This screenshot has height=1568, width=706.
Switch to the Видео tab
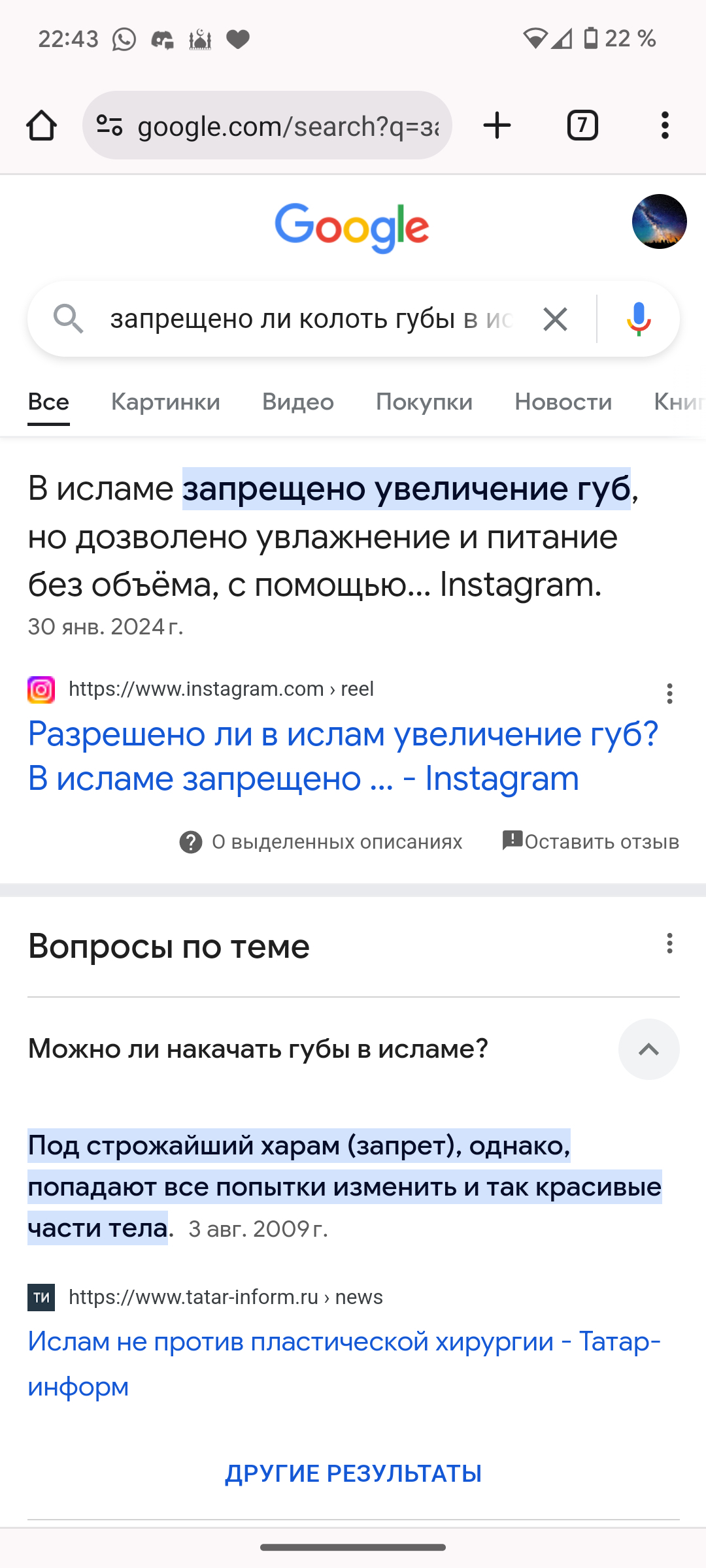click(x=297, y=402)
